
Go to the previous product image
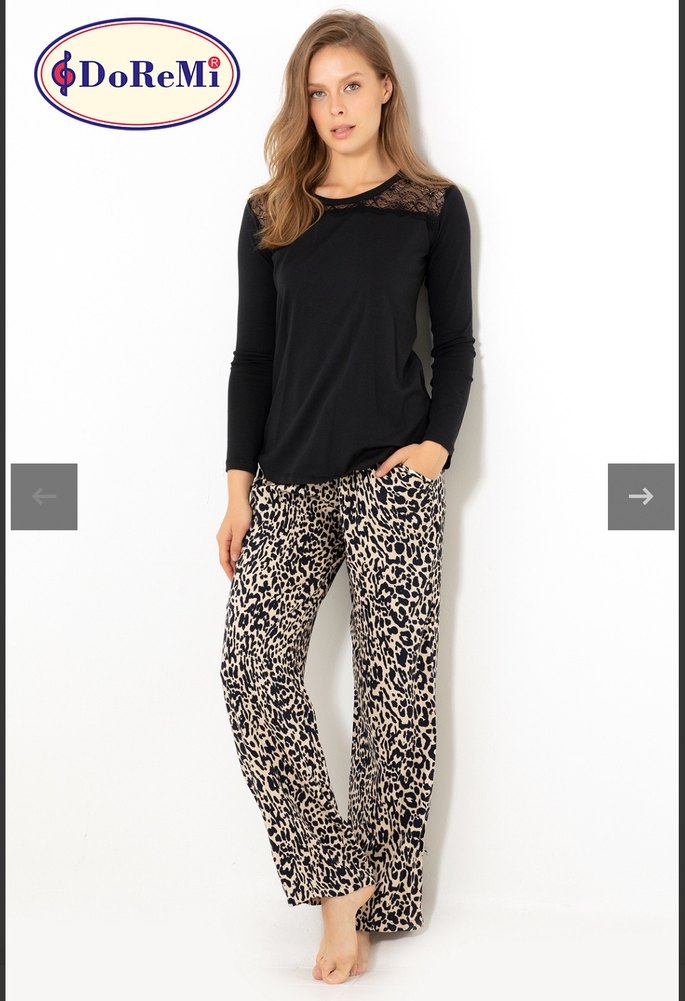pyautogui.click(x=44, y=496)
